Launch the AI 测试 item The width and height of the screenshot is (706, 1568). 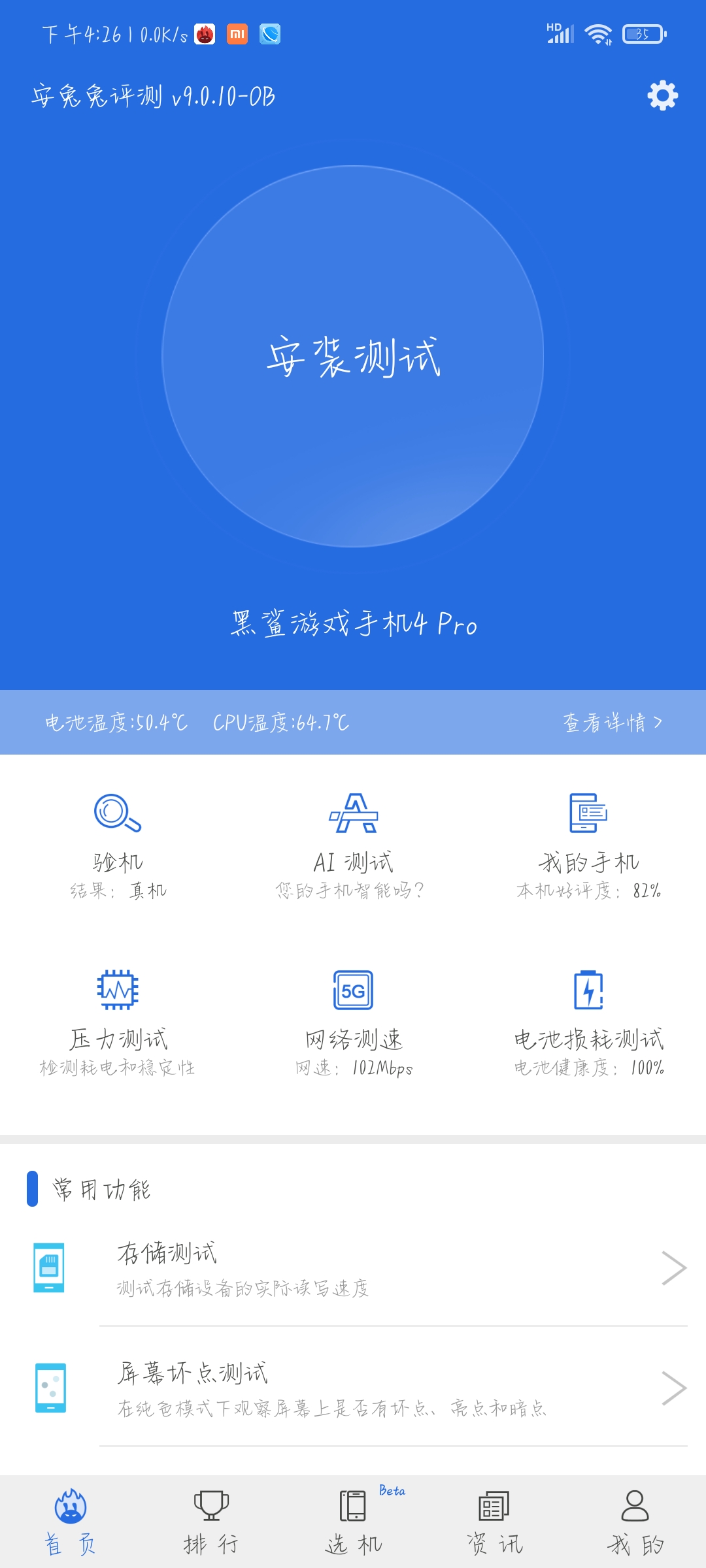(x=353, y=846)
